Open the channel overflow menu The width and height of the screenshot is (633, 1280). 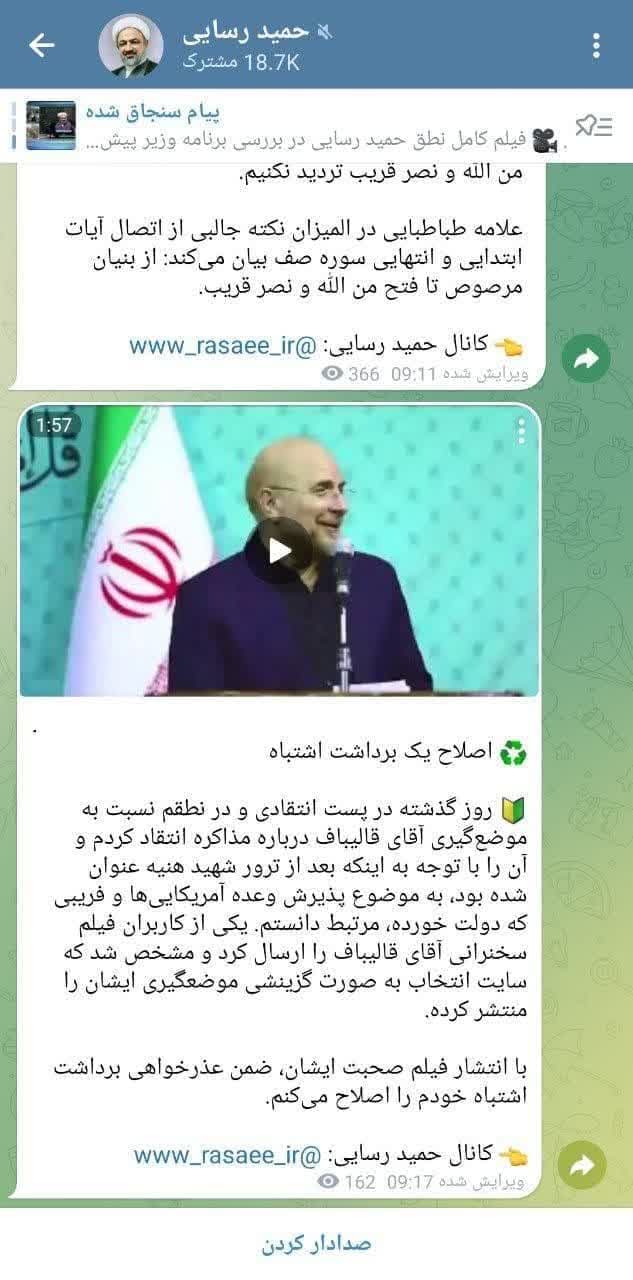596,45
